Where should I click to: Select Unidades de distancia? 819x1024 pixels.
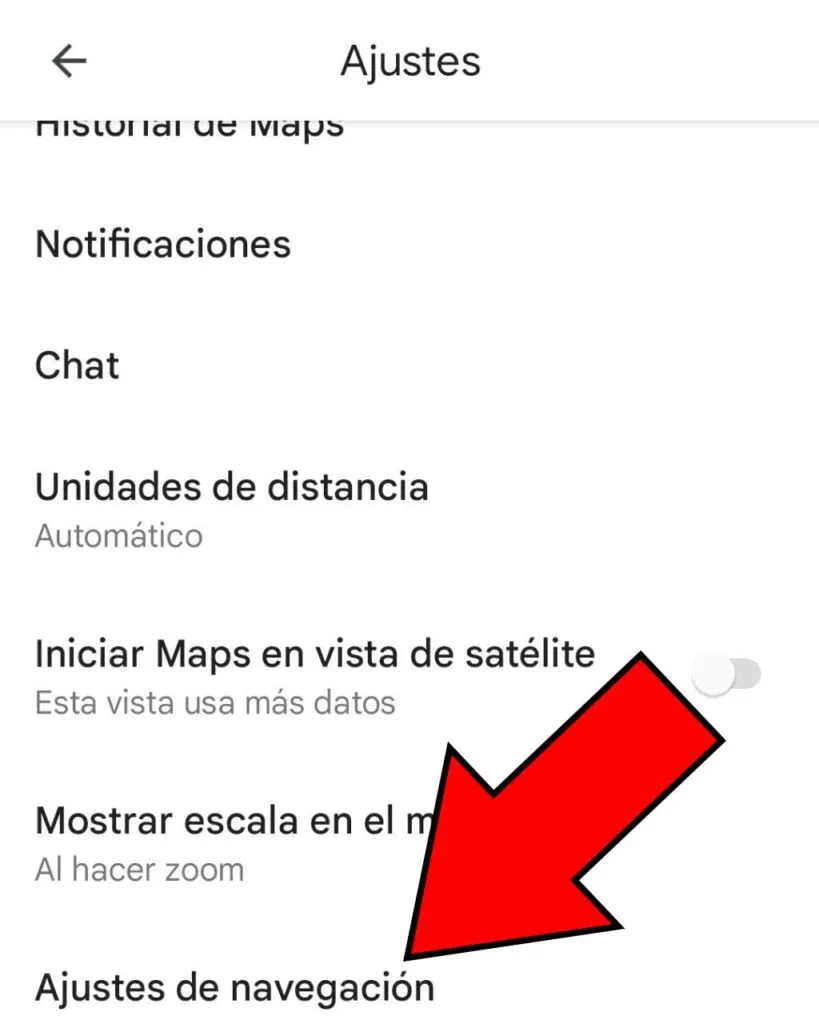(x=232, y=487)
